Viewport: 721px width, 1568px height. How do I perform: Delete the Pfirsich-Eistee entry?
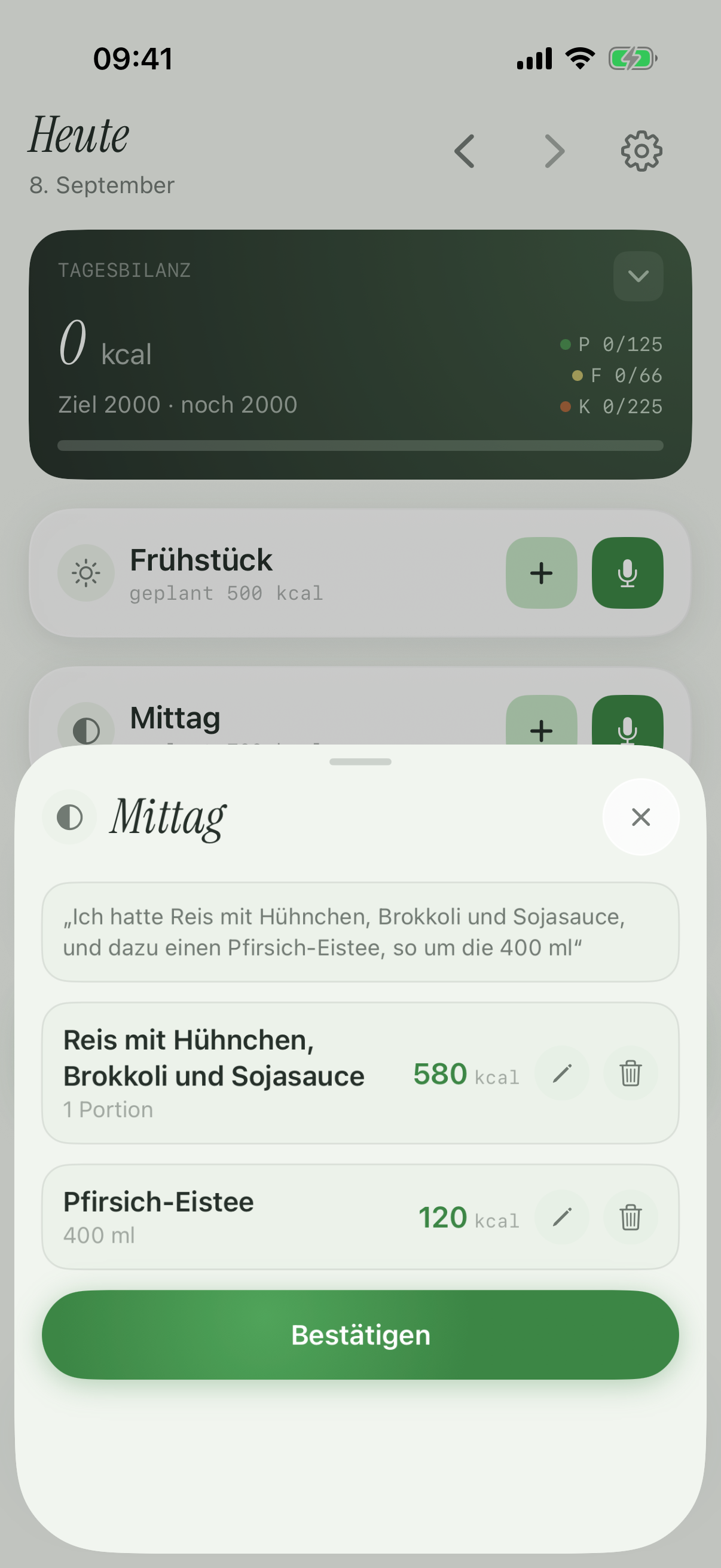(630, 1218)
